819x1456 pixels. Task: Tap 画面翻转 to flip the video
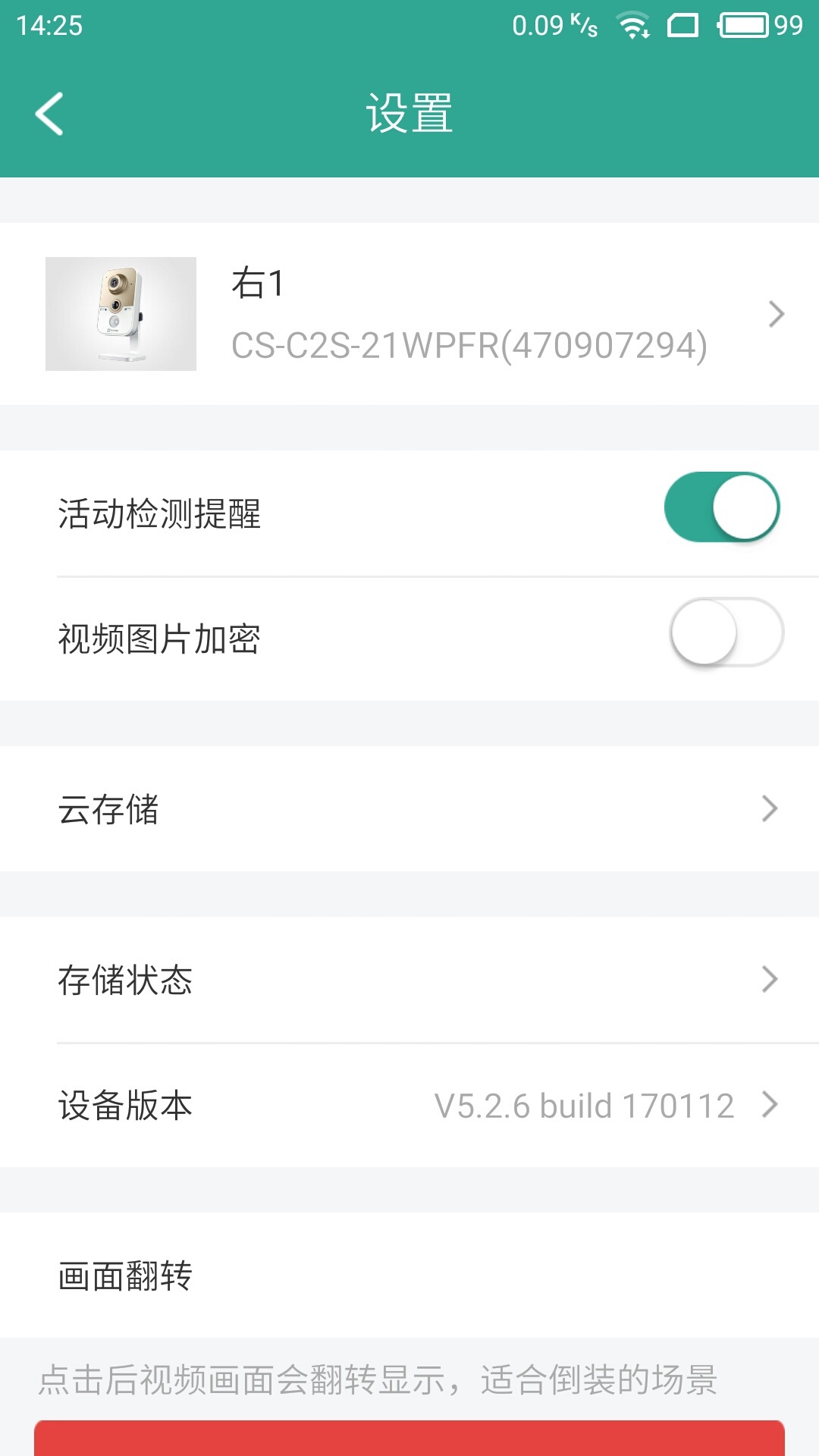point(409,1276)
